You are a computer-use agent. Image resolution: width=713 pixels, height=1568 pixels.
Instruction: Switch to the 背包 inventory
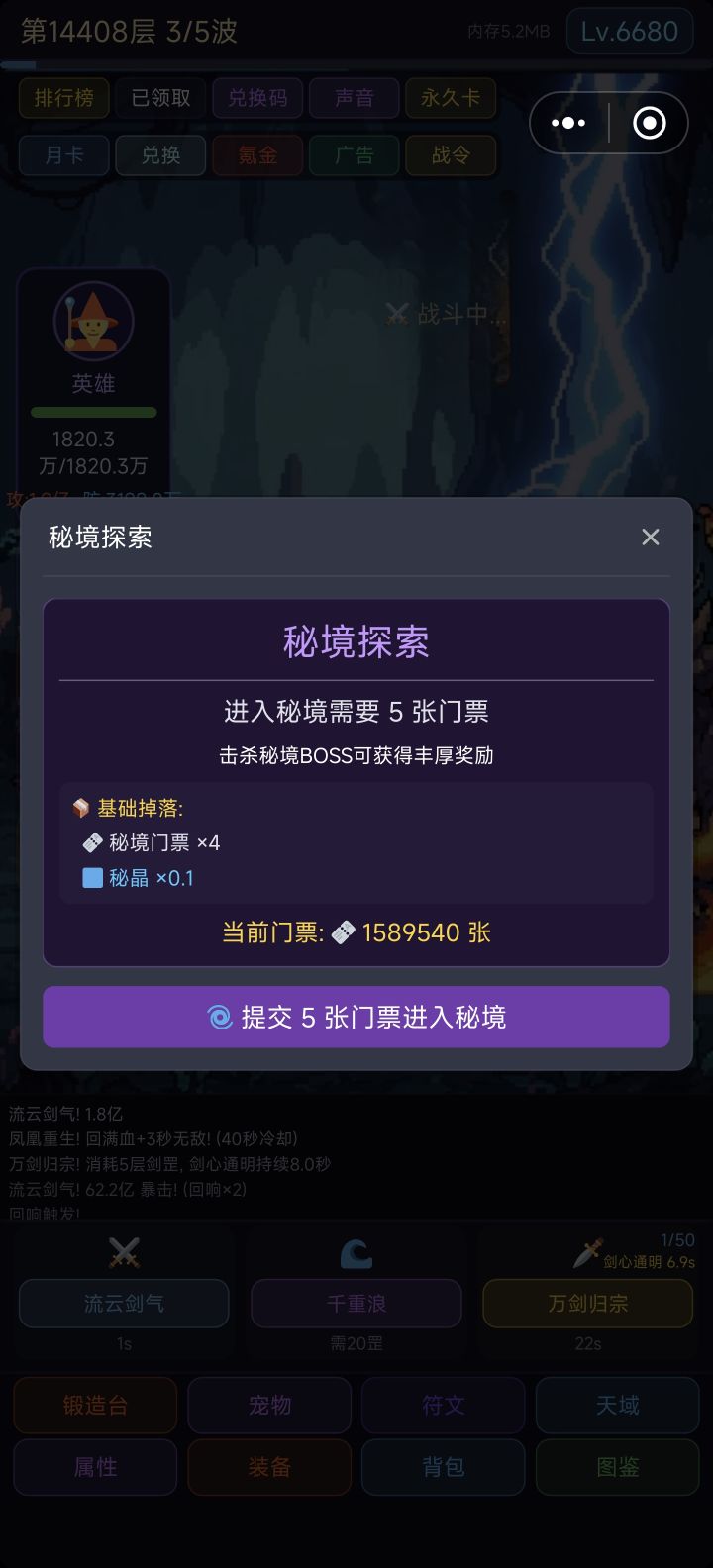click(443, 1468)
